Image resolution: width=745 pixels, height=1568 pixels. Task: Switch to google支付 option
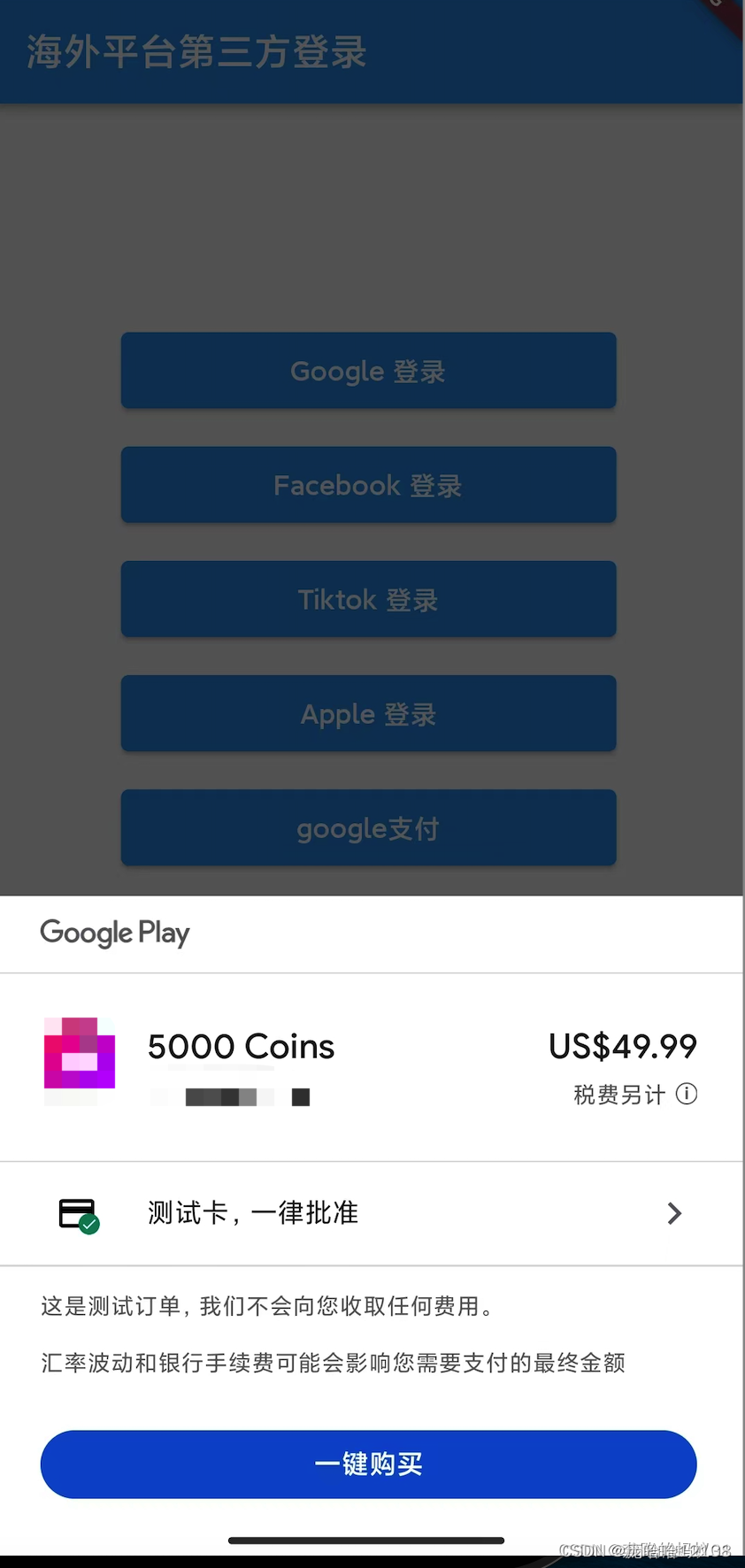pyautogui.click(x=368, y=827)
